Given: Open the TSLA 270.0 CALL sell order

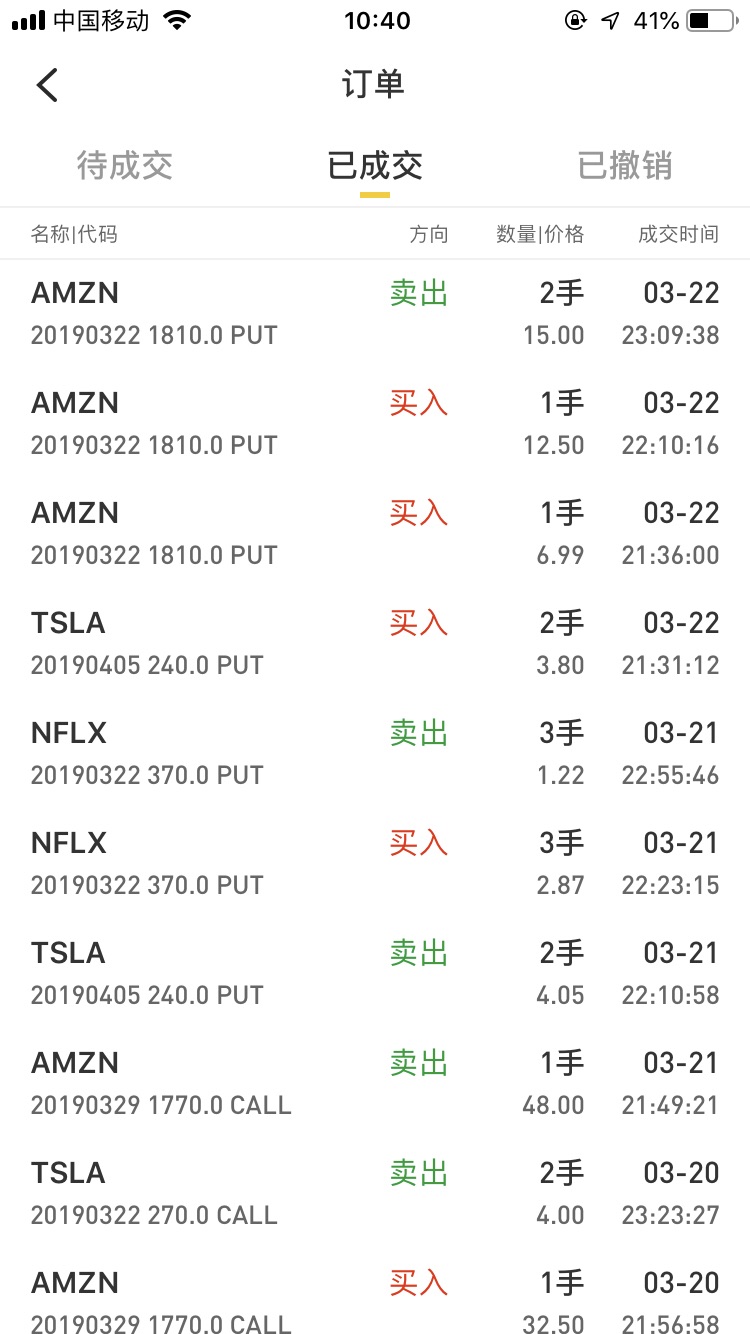Looking at the screenshot, I should 375,1194.
